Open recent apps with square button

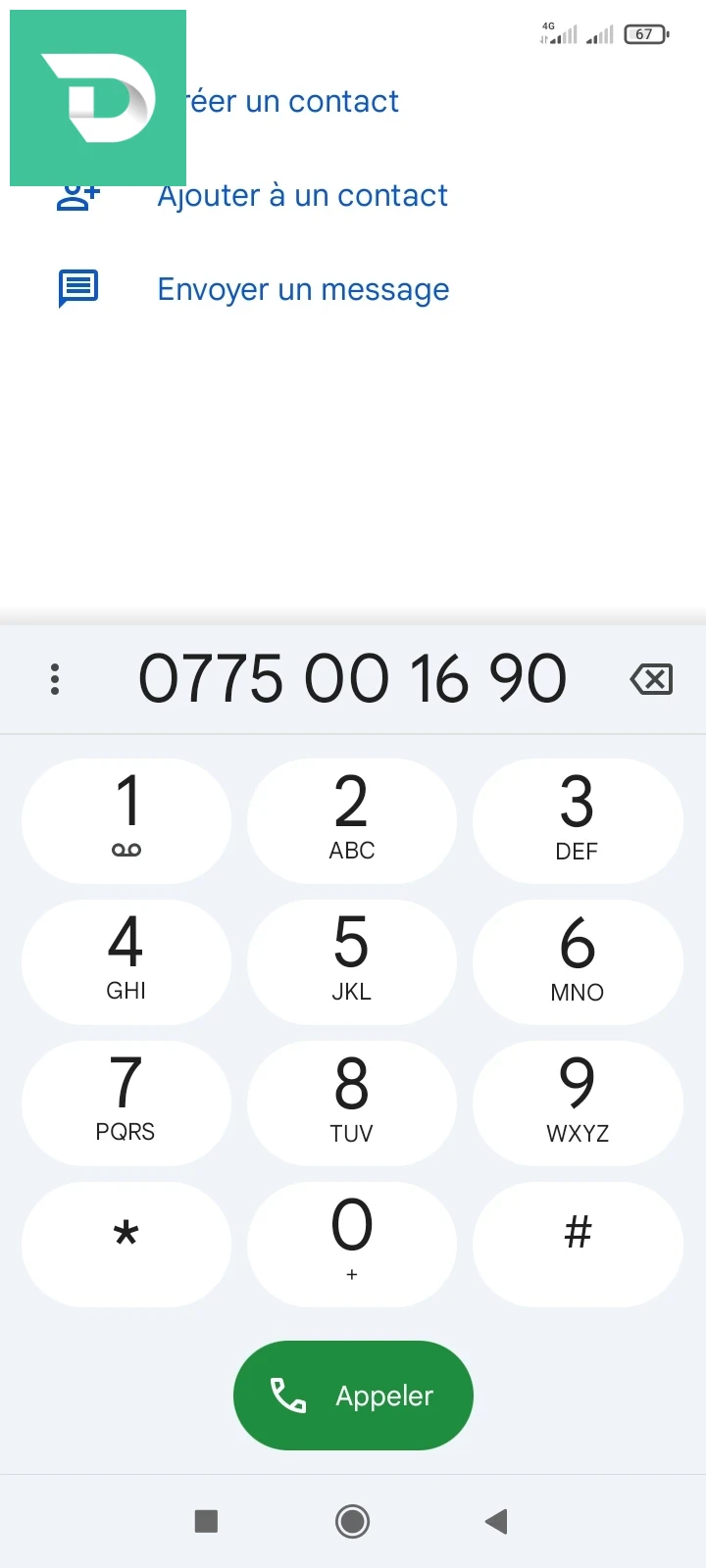(206, 1521)
